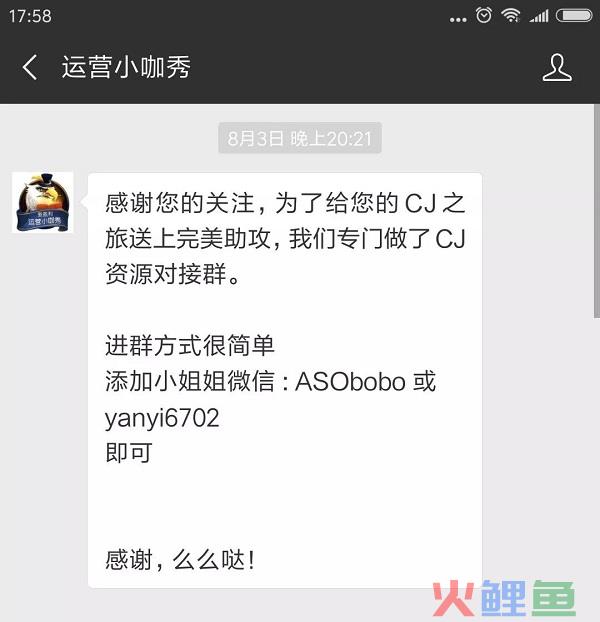Tap the 运营小咖秀 sender avatar
This screenshot has width=600, height=622.
42,202
